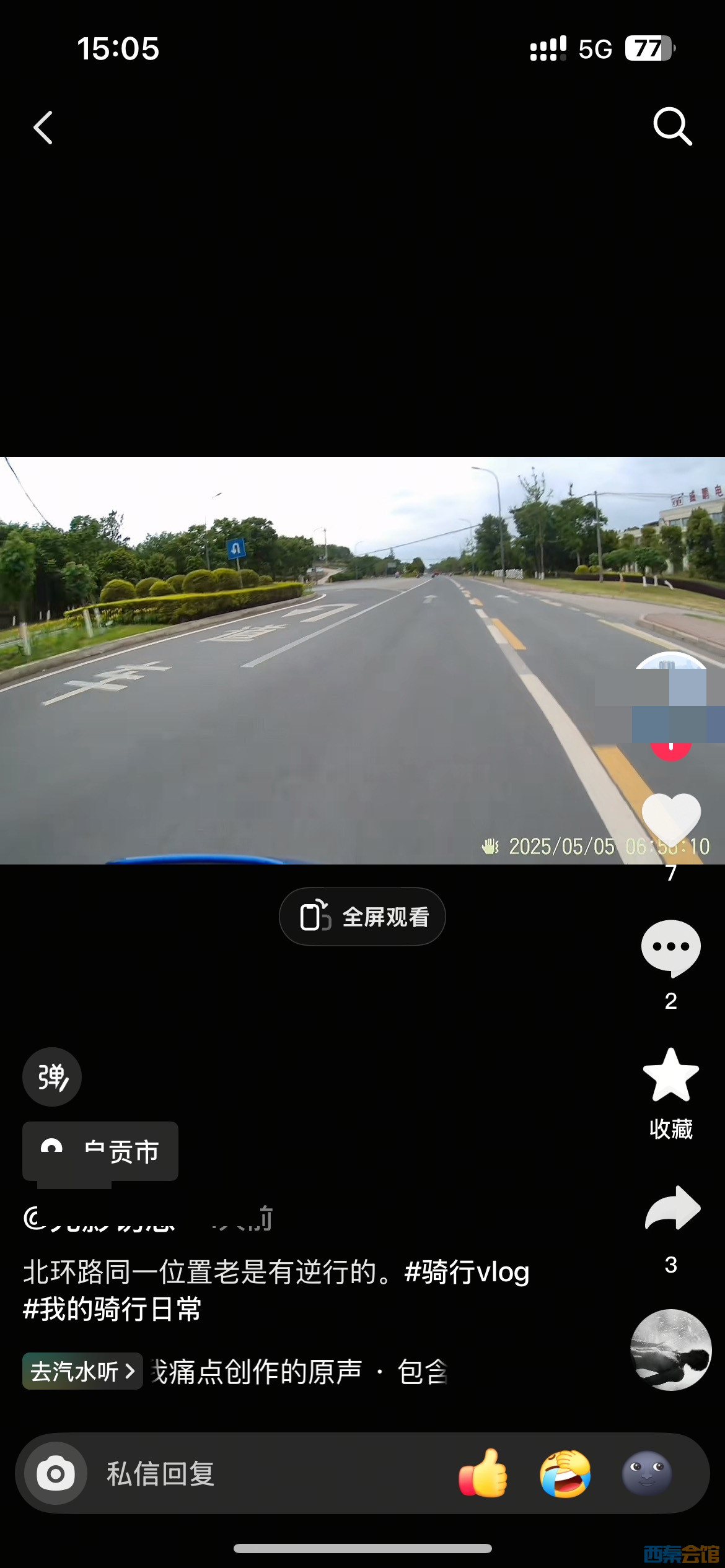The width and height of the screenshot is (725, 1568).
Task: Open the 自贡市 location tag
Action: (x=101, y=1151)
